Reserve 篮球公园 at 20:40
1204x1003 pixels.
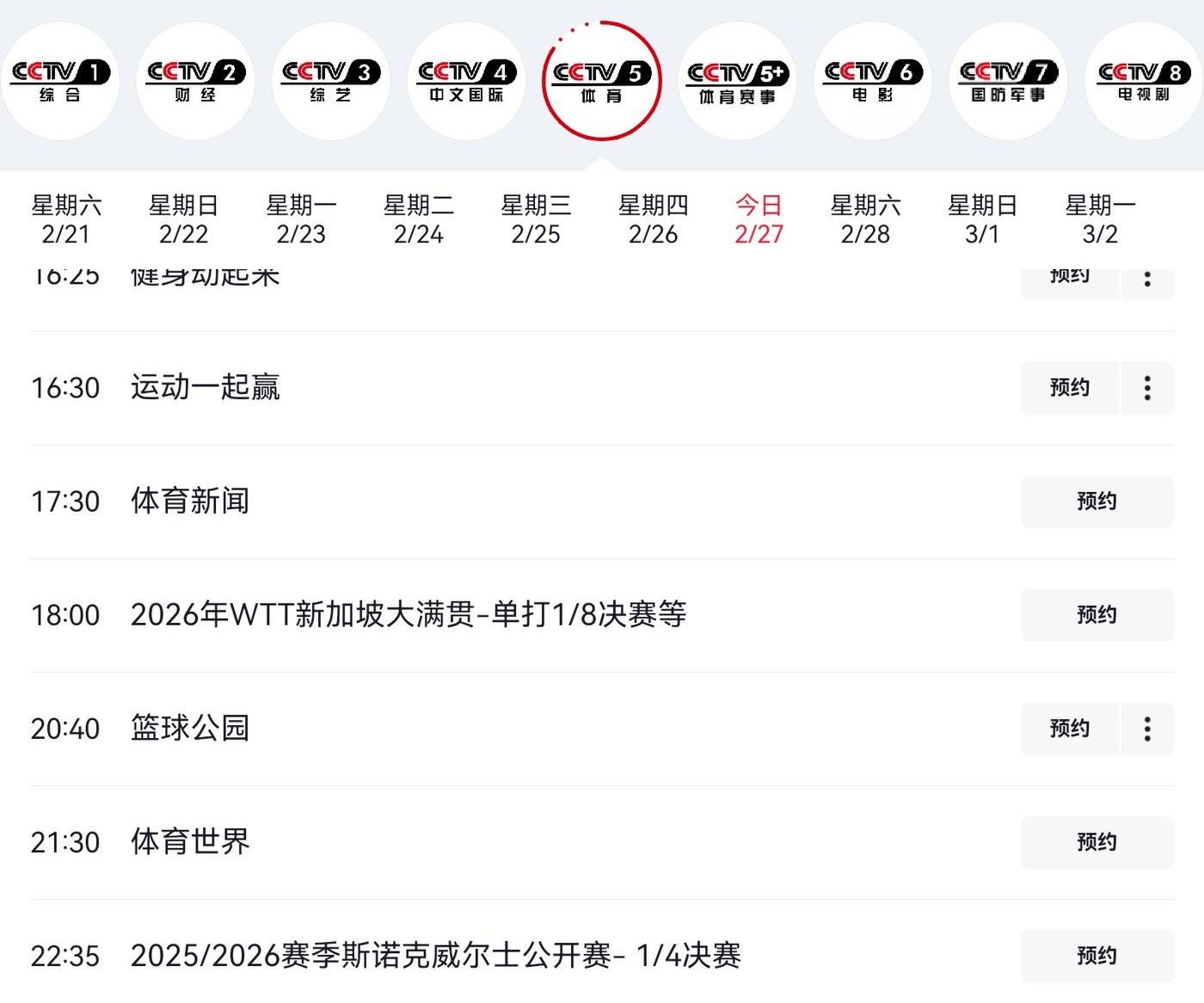pos(1070,729)
